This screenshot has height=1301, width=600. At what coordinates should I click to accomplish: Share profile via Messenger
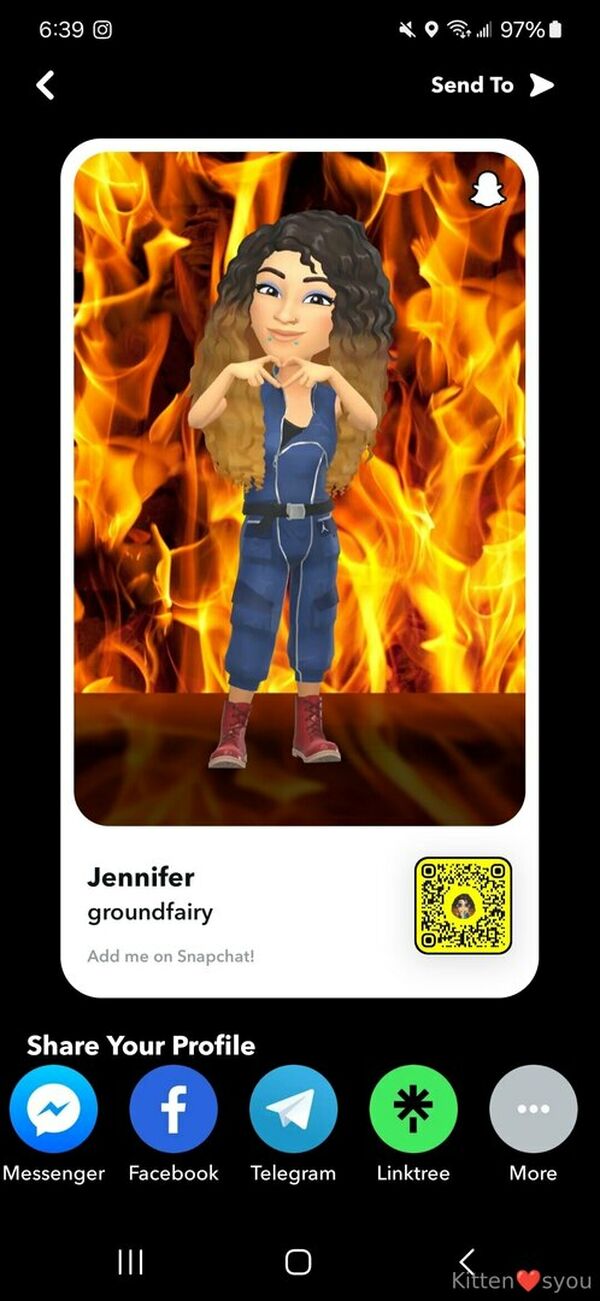click(54, 1109)
